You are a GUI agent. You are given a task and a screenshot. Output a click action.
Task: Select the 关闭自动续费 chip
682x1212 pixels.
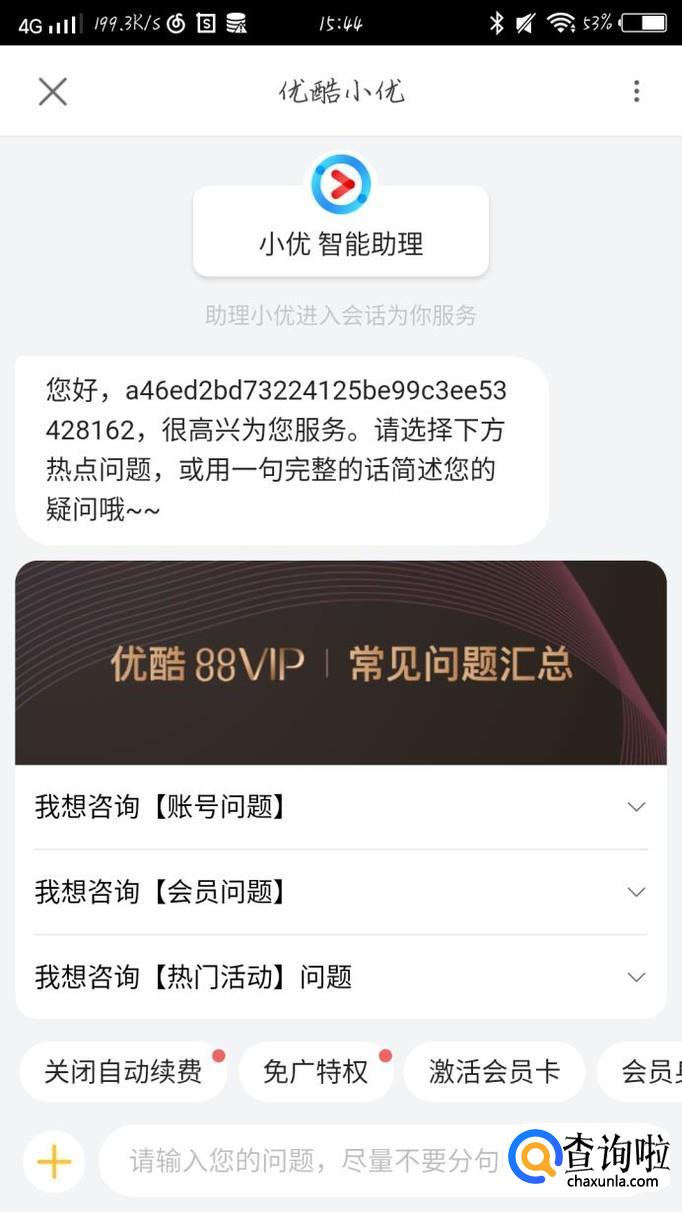[123, 1073]
